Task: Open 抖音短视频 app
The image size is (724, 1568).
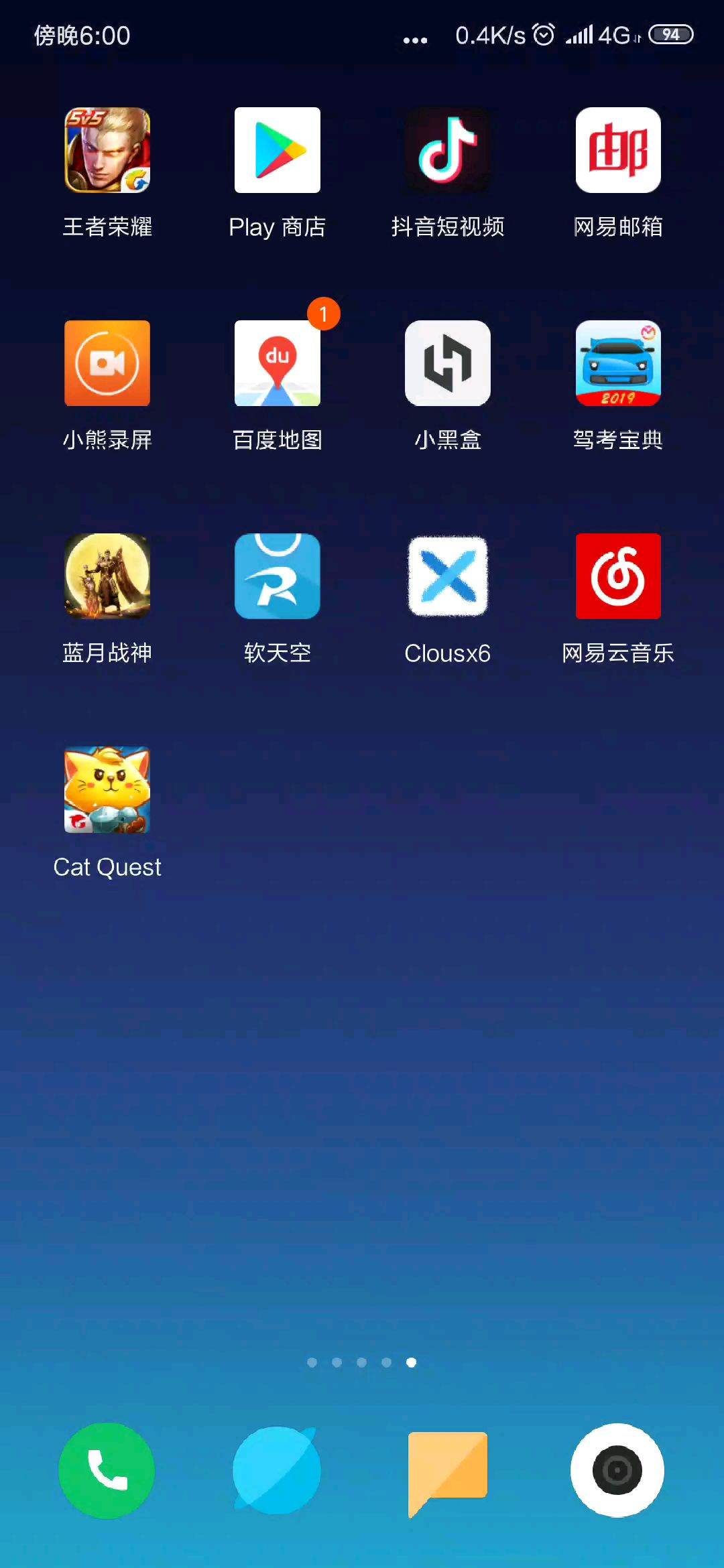Action: point(448,150)
